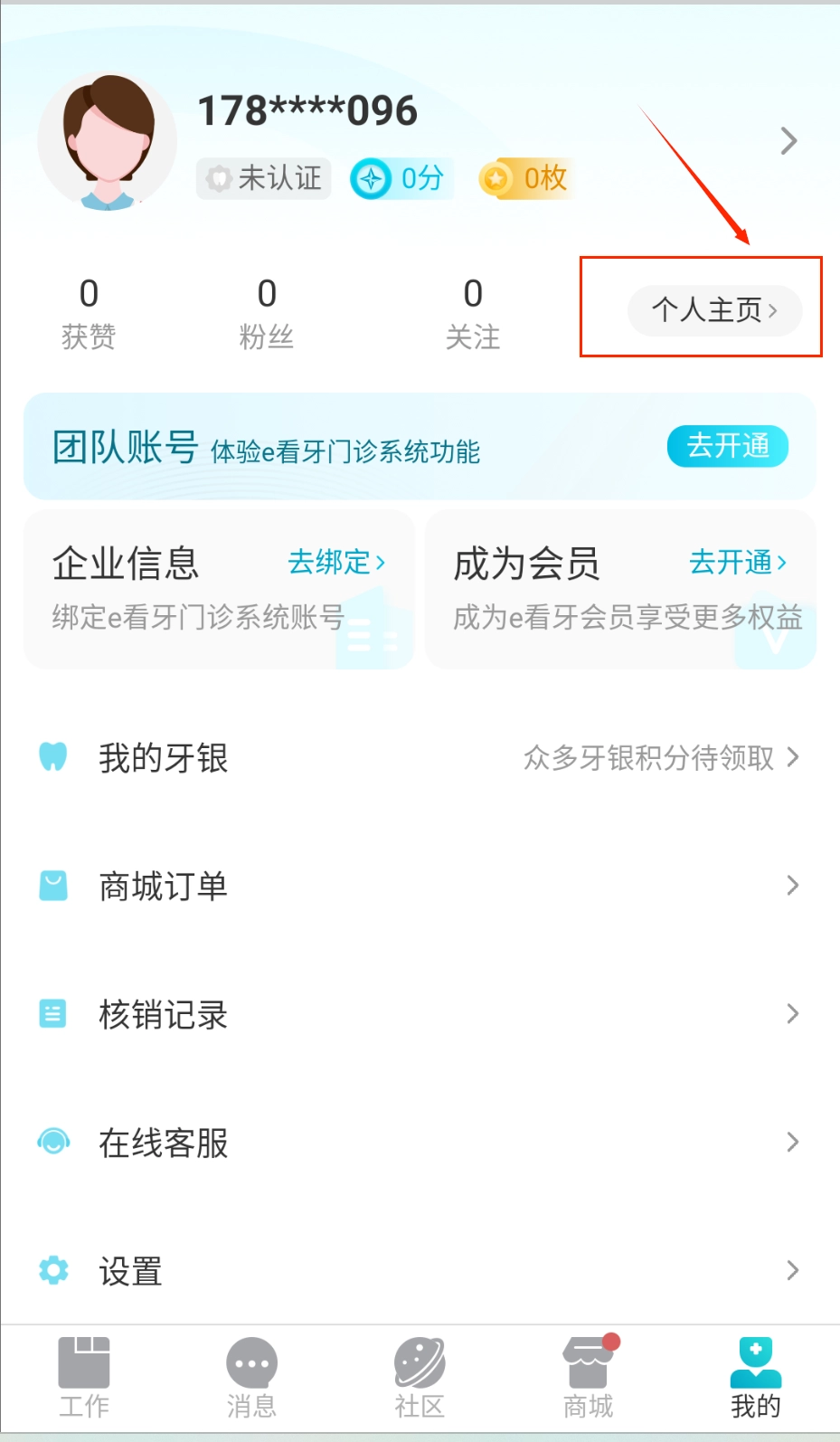Screen dimensions: 840x1442
Task: Open 设置 settings
Action: (420, 1271)
